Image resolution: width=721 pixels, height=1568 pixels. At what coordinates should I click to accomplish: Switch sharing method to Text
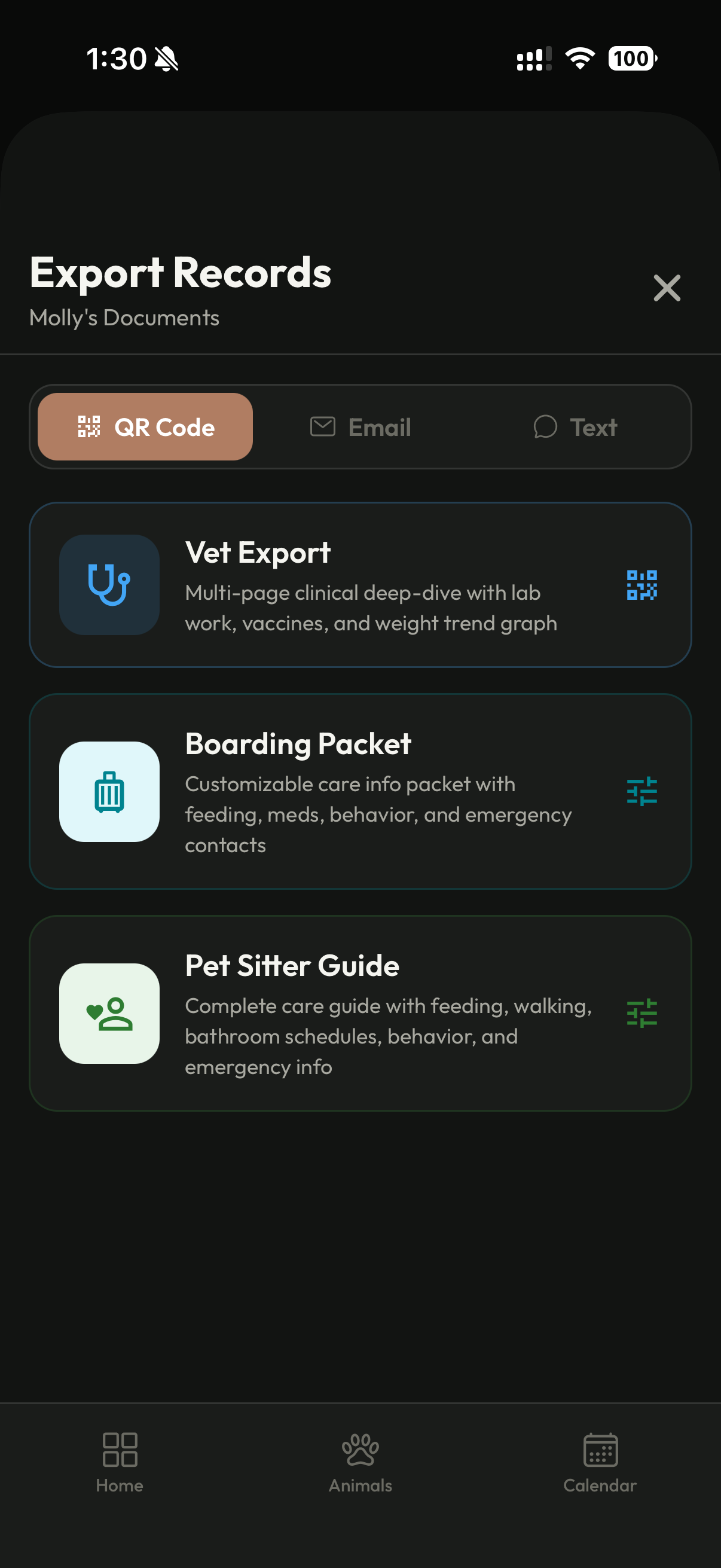pyautogui.click(x=576, y=426)
